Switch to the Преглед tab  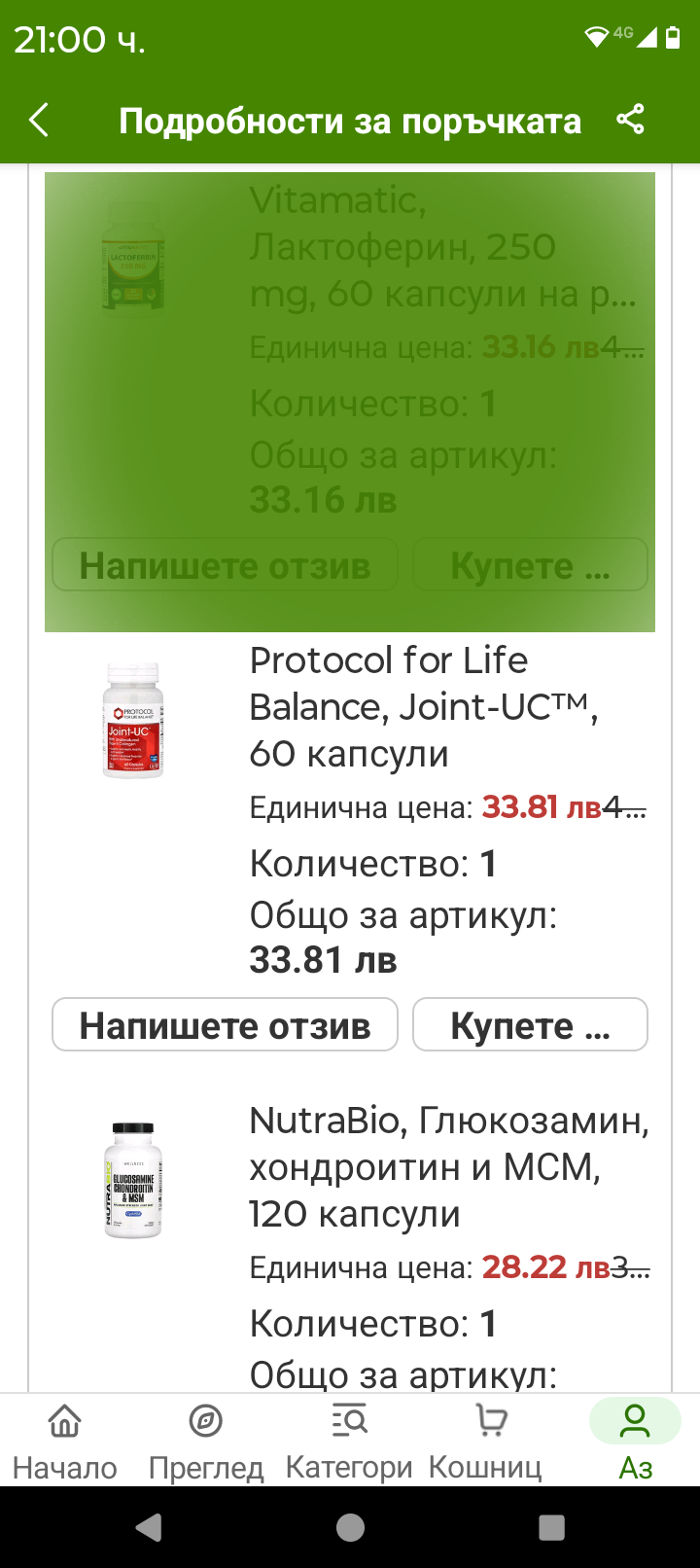pyautogui.click(x=205, y=1441)
